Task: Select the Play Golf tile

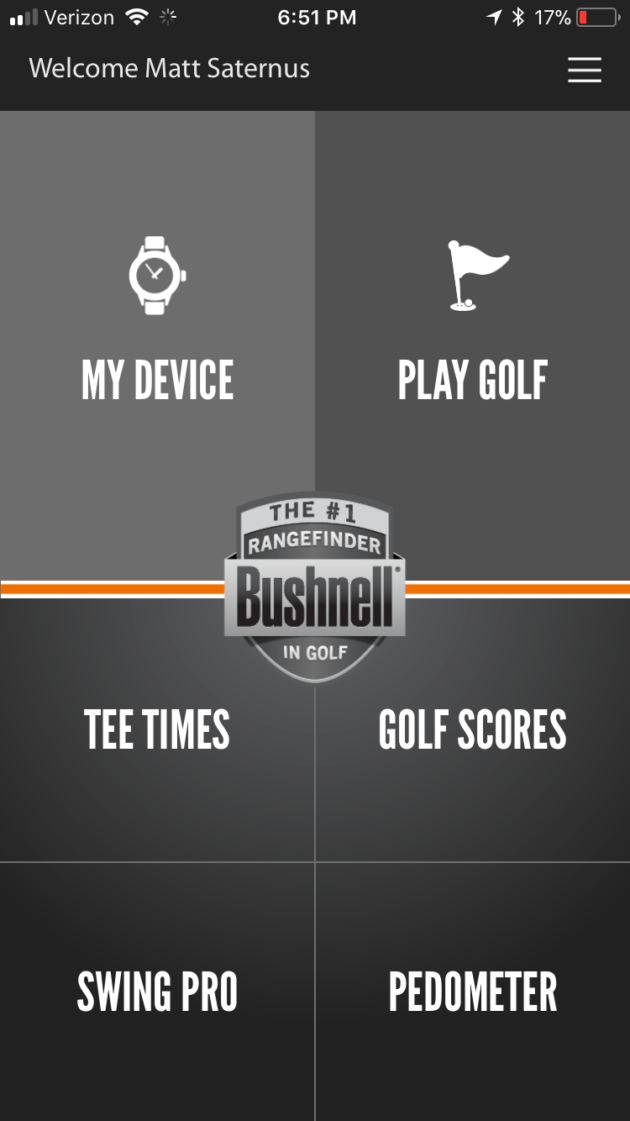Action: click(x=473, y=330)
